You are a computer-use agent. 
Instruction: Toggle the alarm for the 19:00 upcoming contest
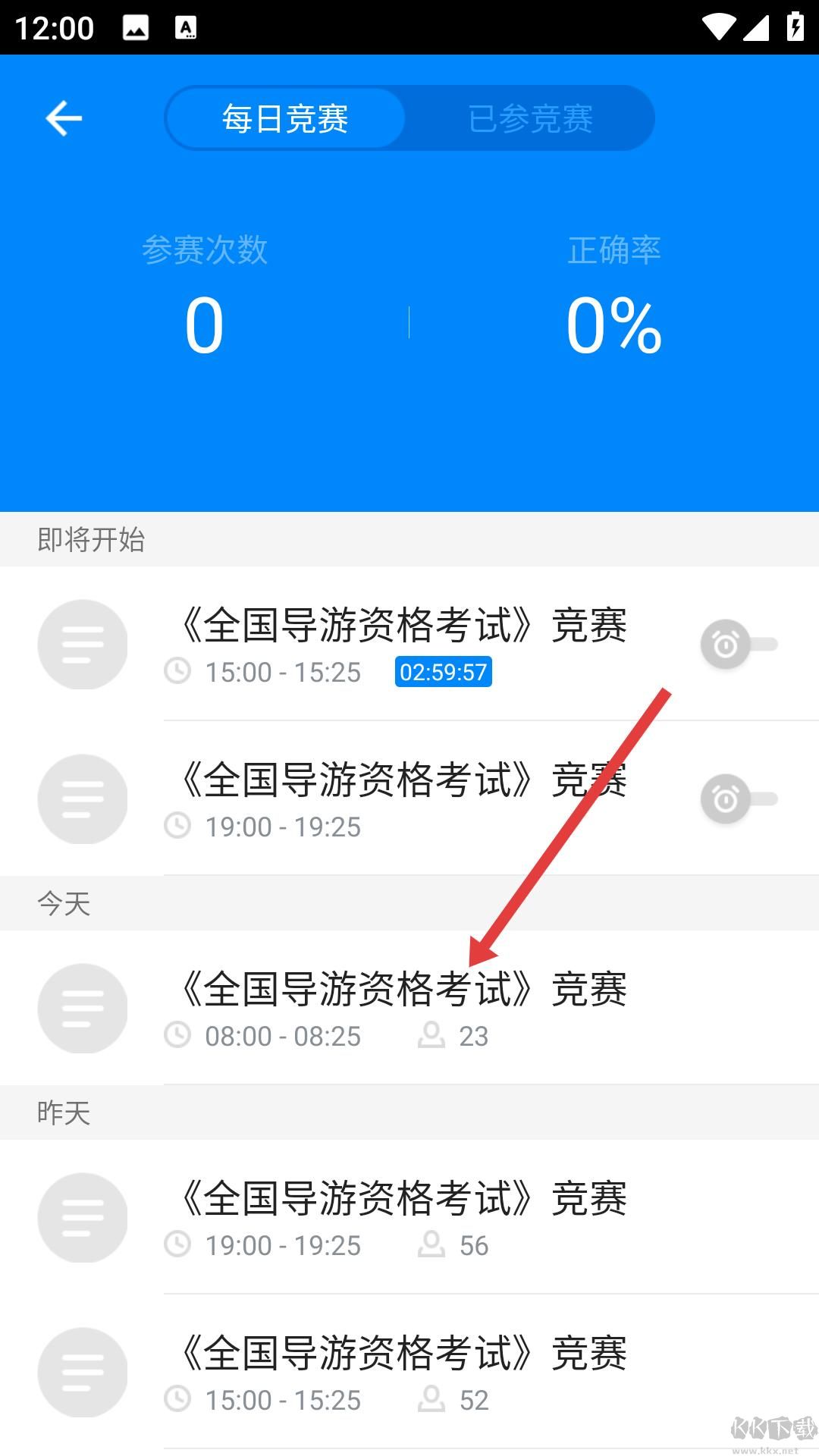click(x=738, y=799)
